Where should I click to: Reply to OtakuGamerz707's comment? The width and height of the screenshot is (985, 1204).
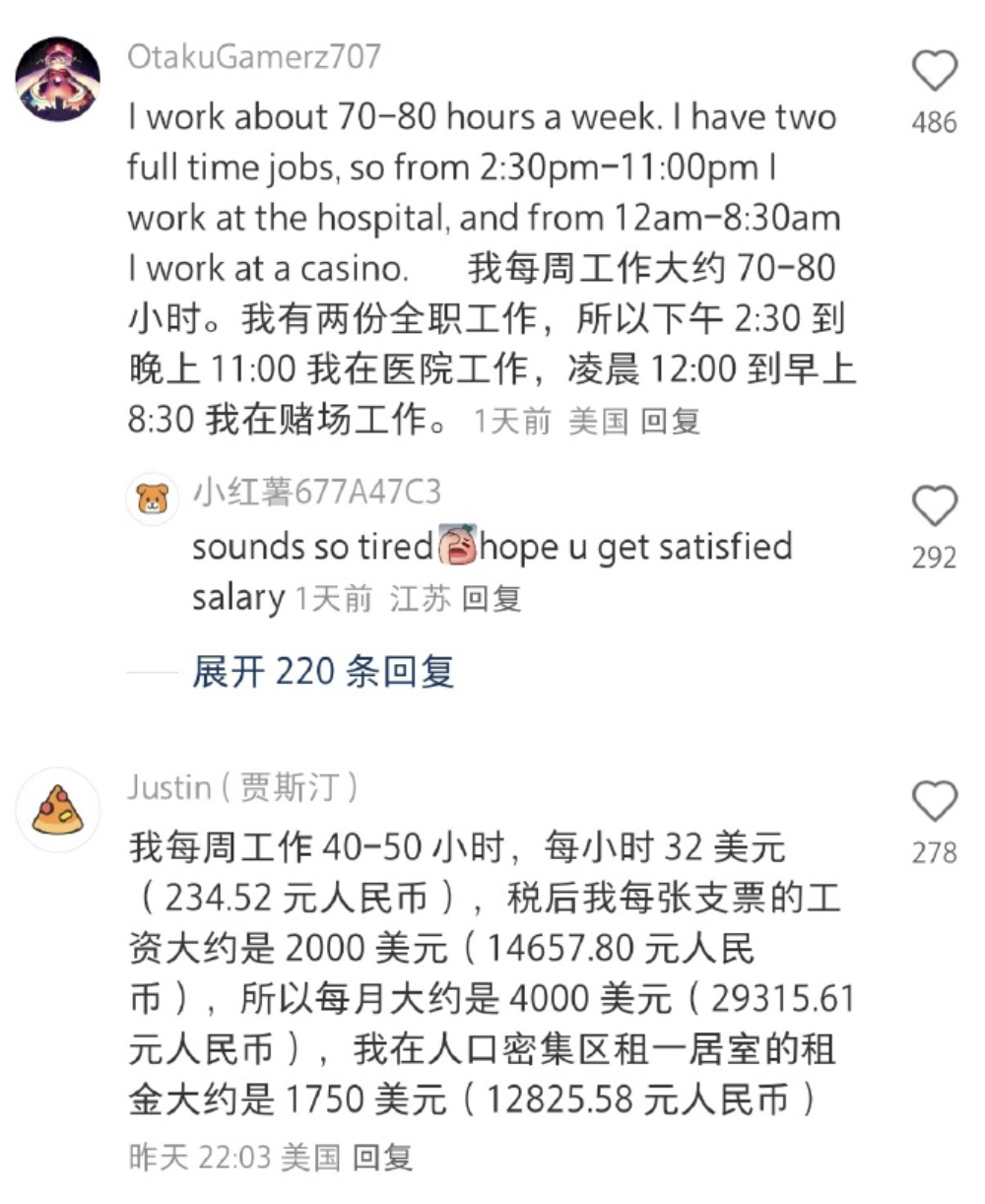pyautogui.click(x=671, y=422)
